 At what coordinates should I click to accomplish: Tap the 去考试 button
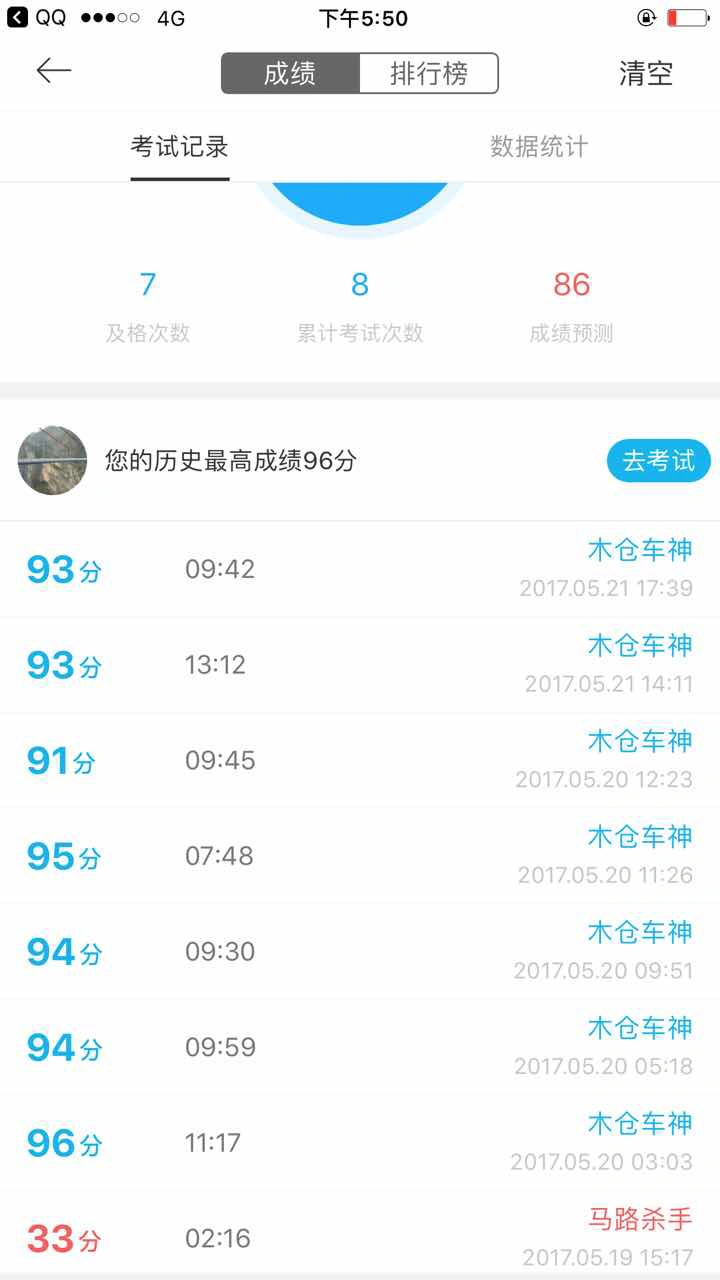pyautogui.click(x=659, y=461)
